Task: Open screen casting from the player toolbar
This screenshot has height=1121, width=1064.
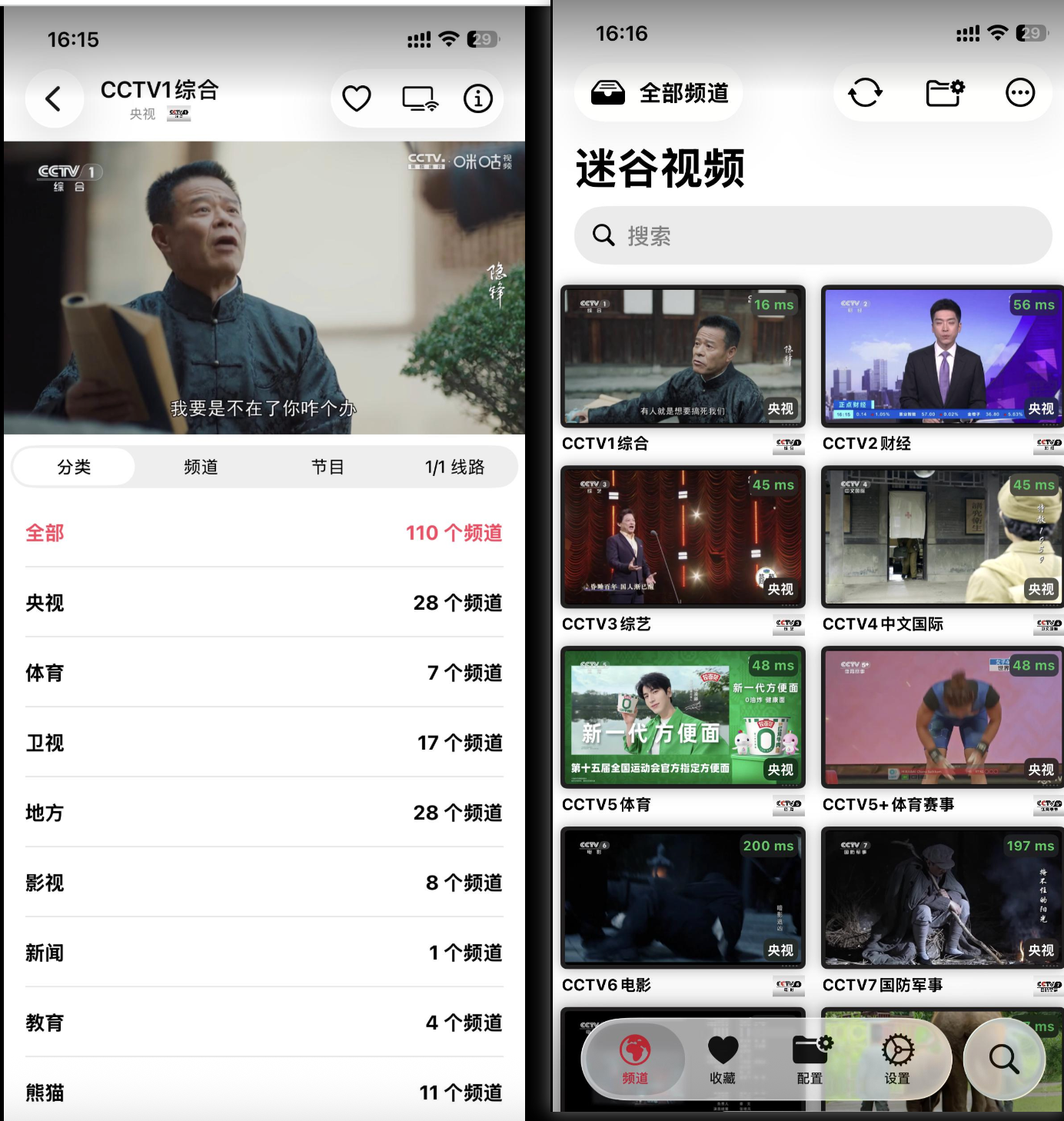Action: coord(417,98)
